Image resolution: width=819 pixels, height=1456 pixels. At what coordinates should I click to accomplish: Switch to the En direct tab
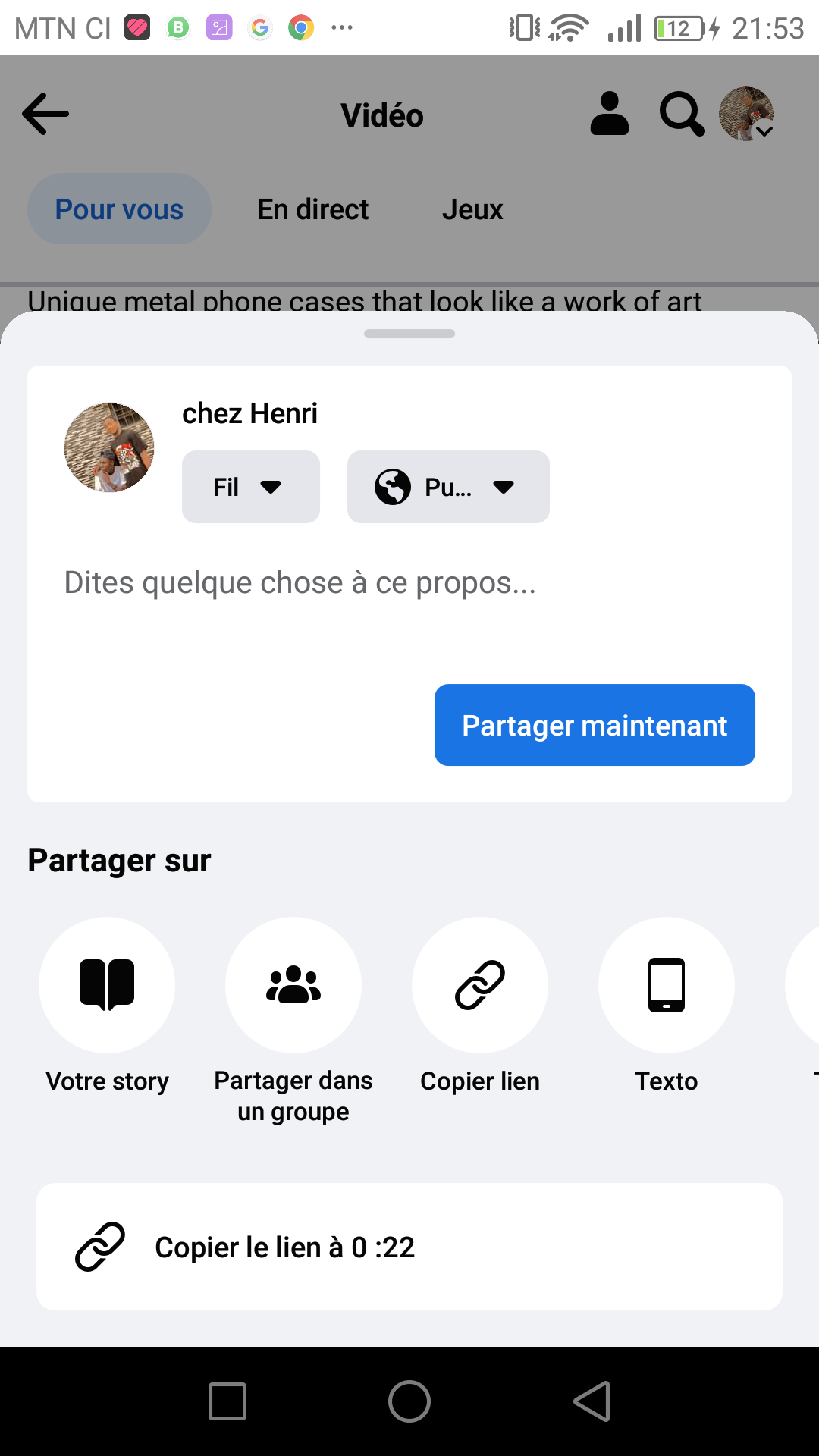[x=312, y=209]
